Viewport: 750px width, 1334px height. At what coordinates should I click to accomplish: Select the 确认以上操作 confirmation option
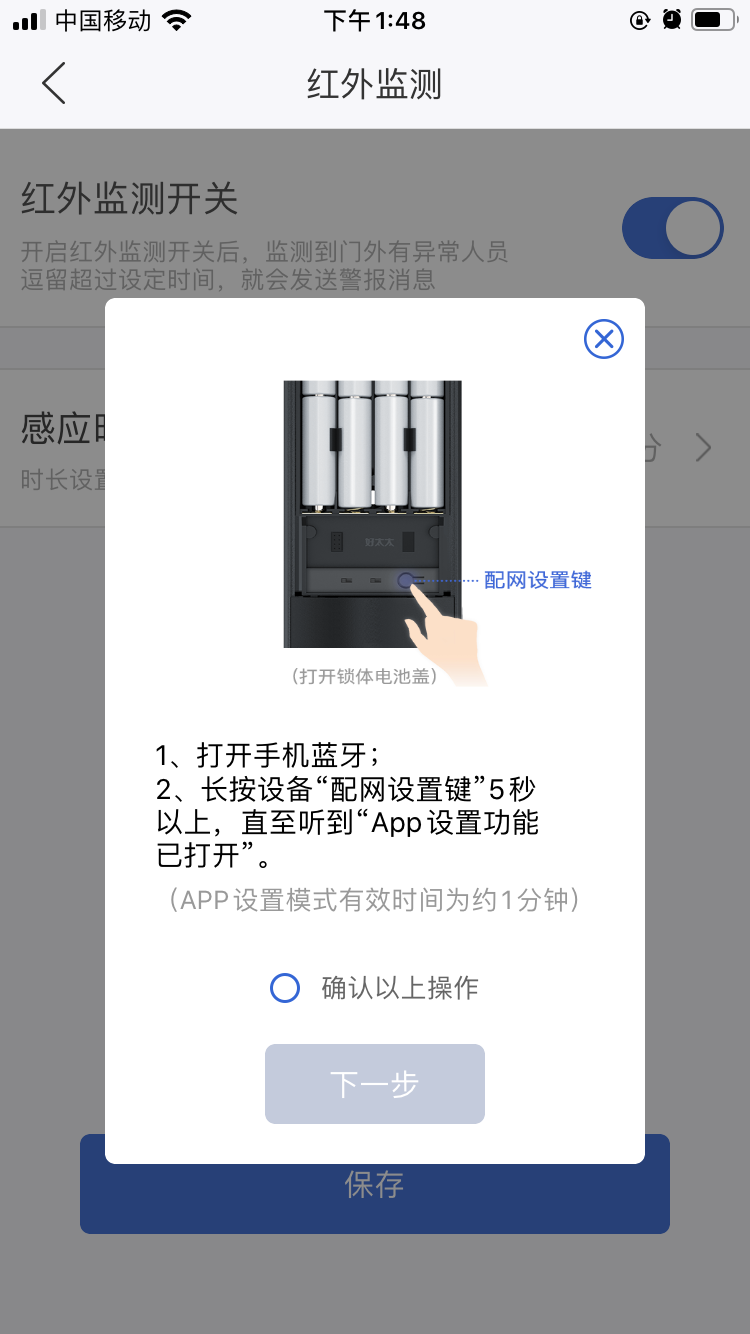pyautogui.click(x=286, y=989)
